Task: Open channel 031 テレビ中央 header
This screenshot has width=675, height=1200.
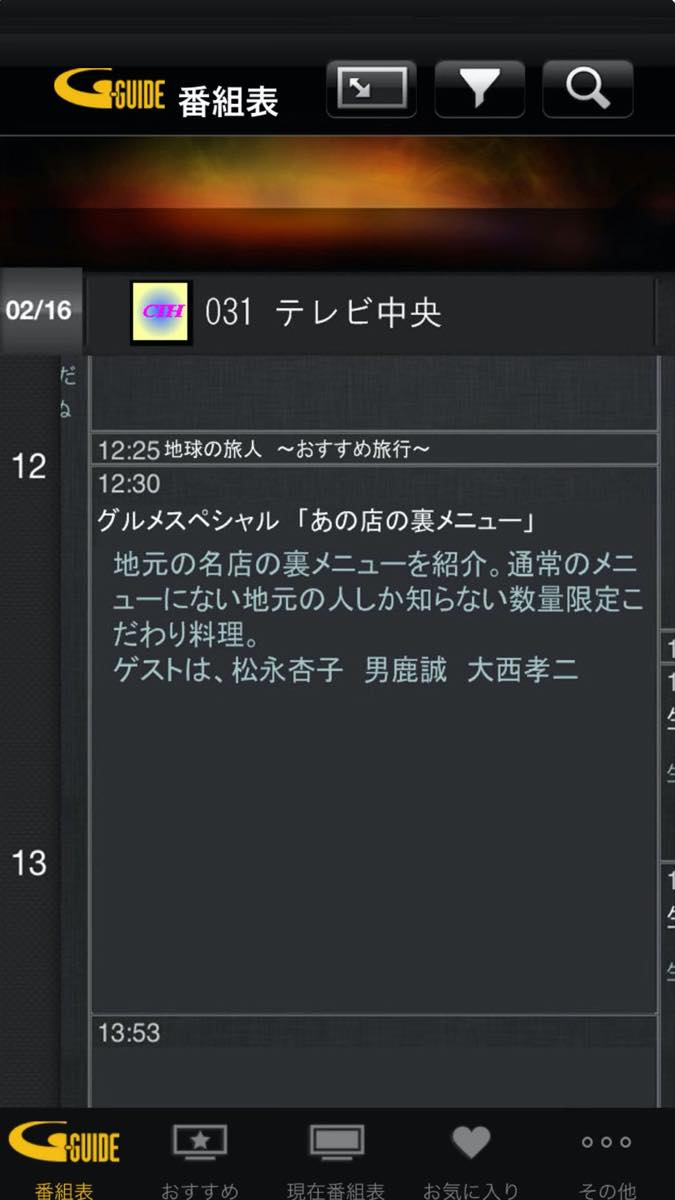Action: 370,313
